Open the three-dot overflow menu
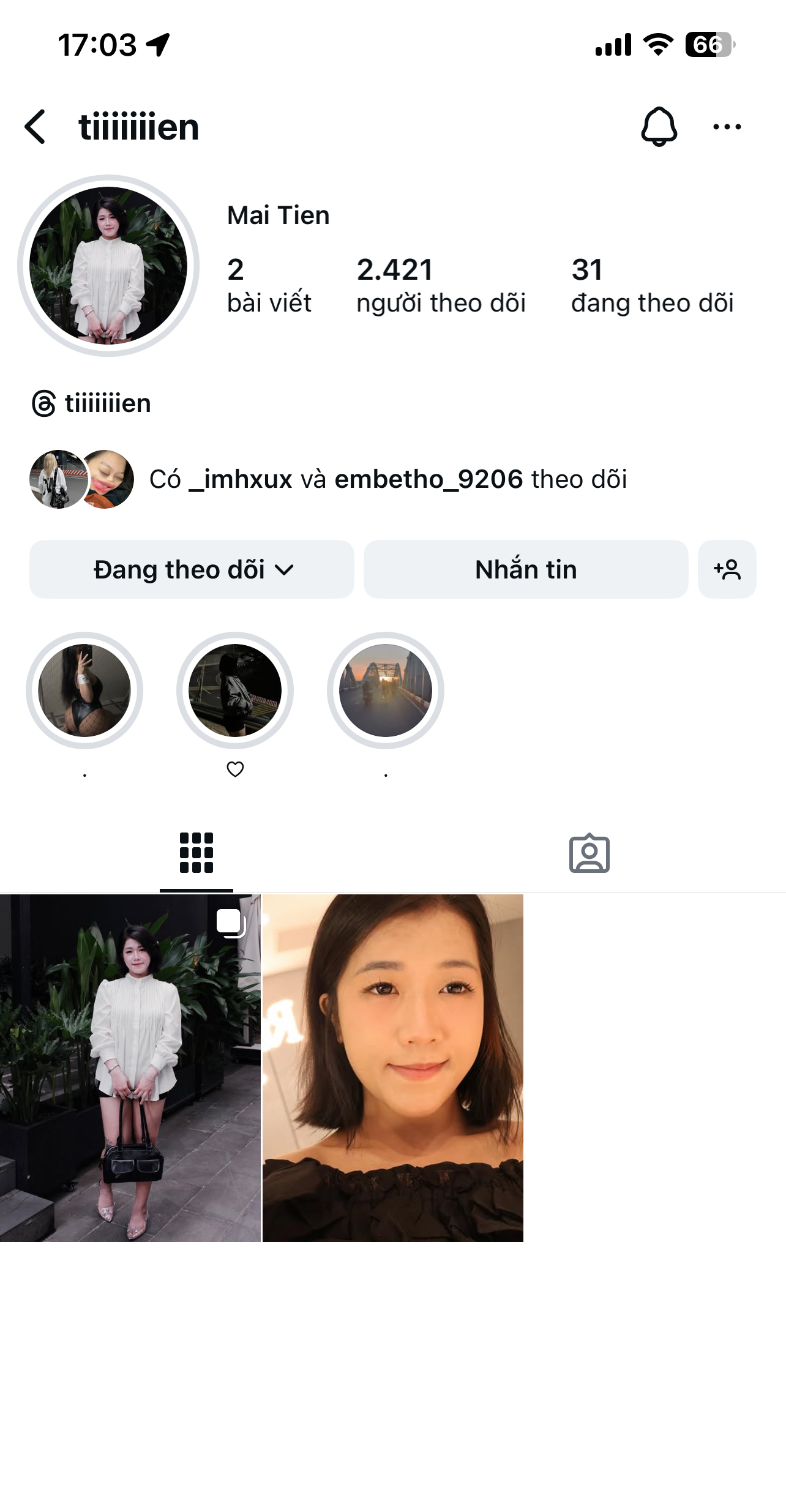This screenshot has width=786, height=1512. point(727,127)
